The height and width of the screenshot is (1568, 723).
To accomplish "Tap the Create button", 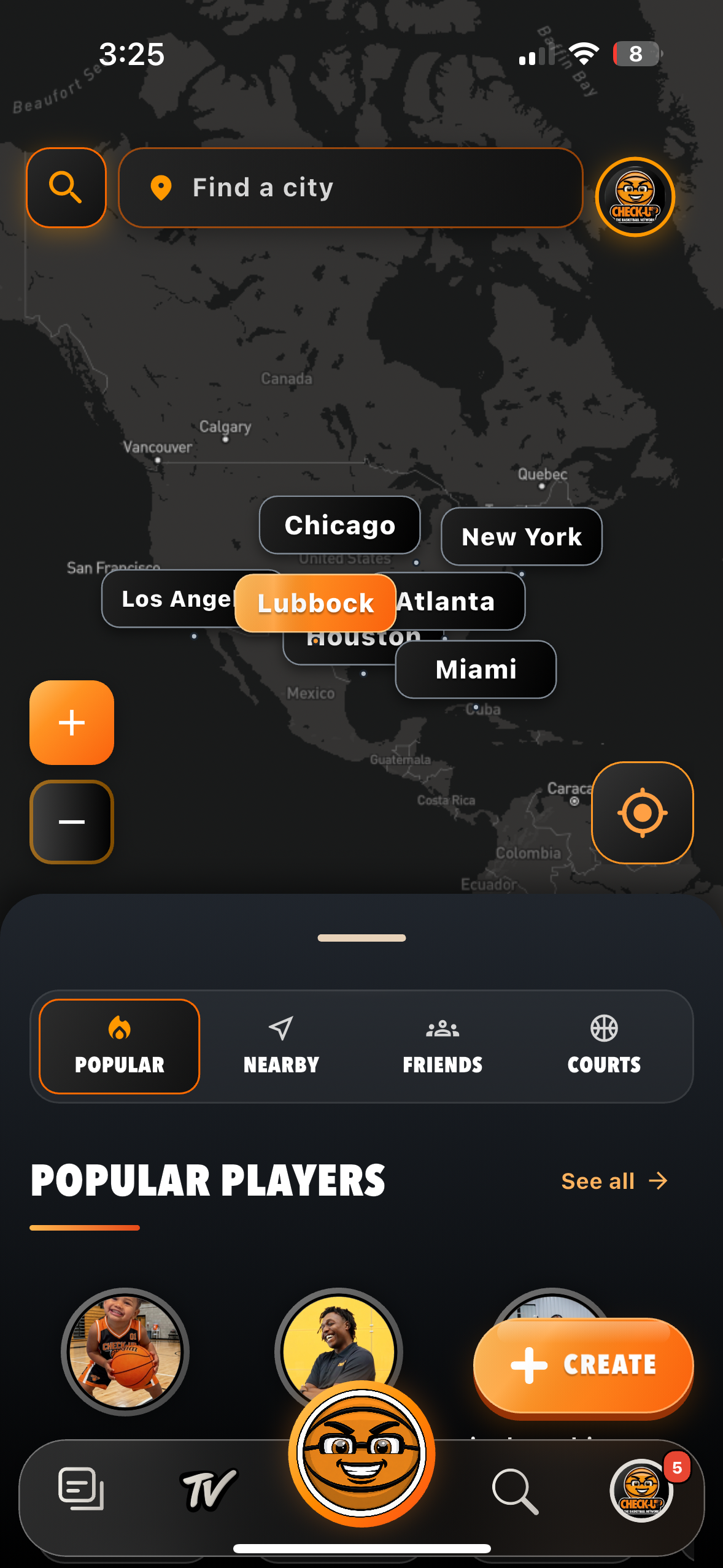I will pyautogui.click(x=583, y=1366).
